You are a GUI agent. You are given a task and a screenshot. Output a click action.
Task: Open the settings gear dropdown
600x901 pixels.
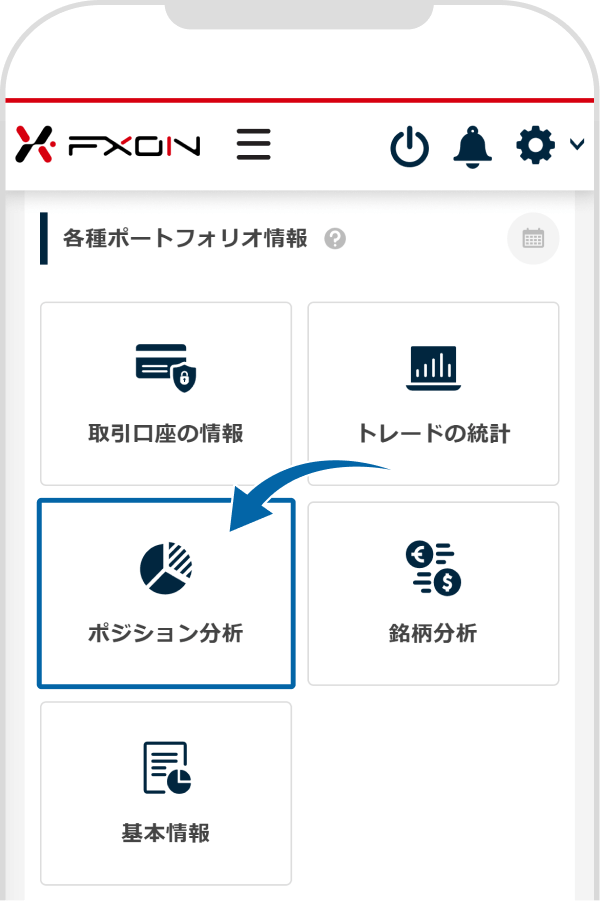[545, 146]
